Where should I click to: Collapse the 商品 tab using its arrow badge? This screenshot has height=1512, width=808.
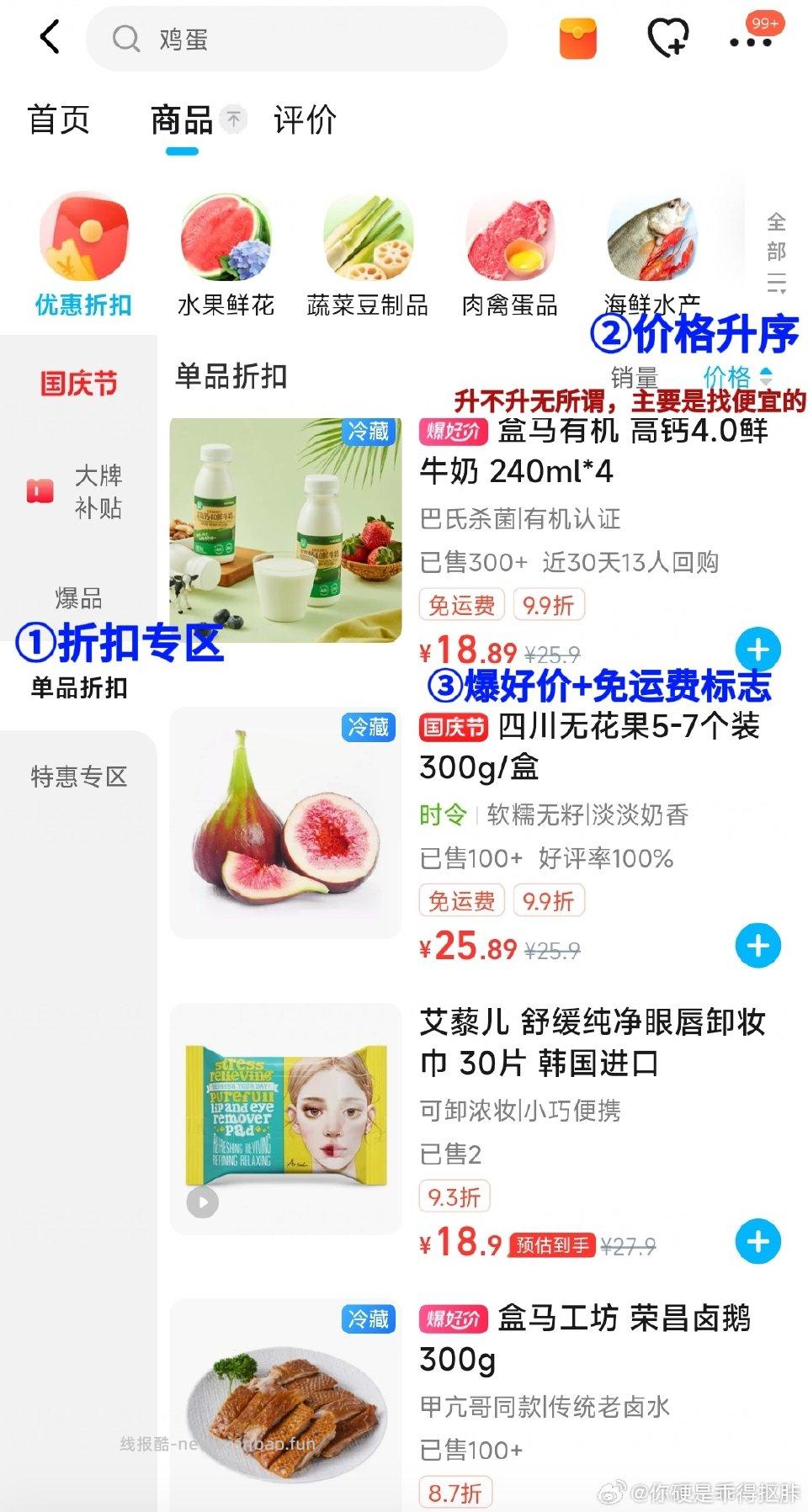(231, 119)
